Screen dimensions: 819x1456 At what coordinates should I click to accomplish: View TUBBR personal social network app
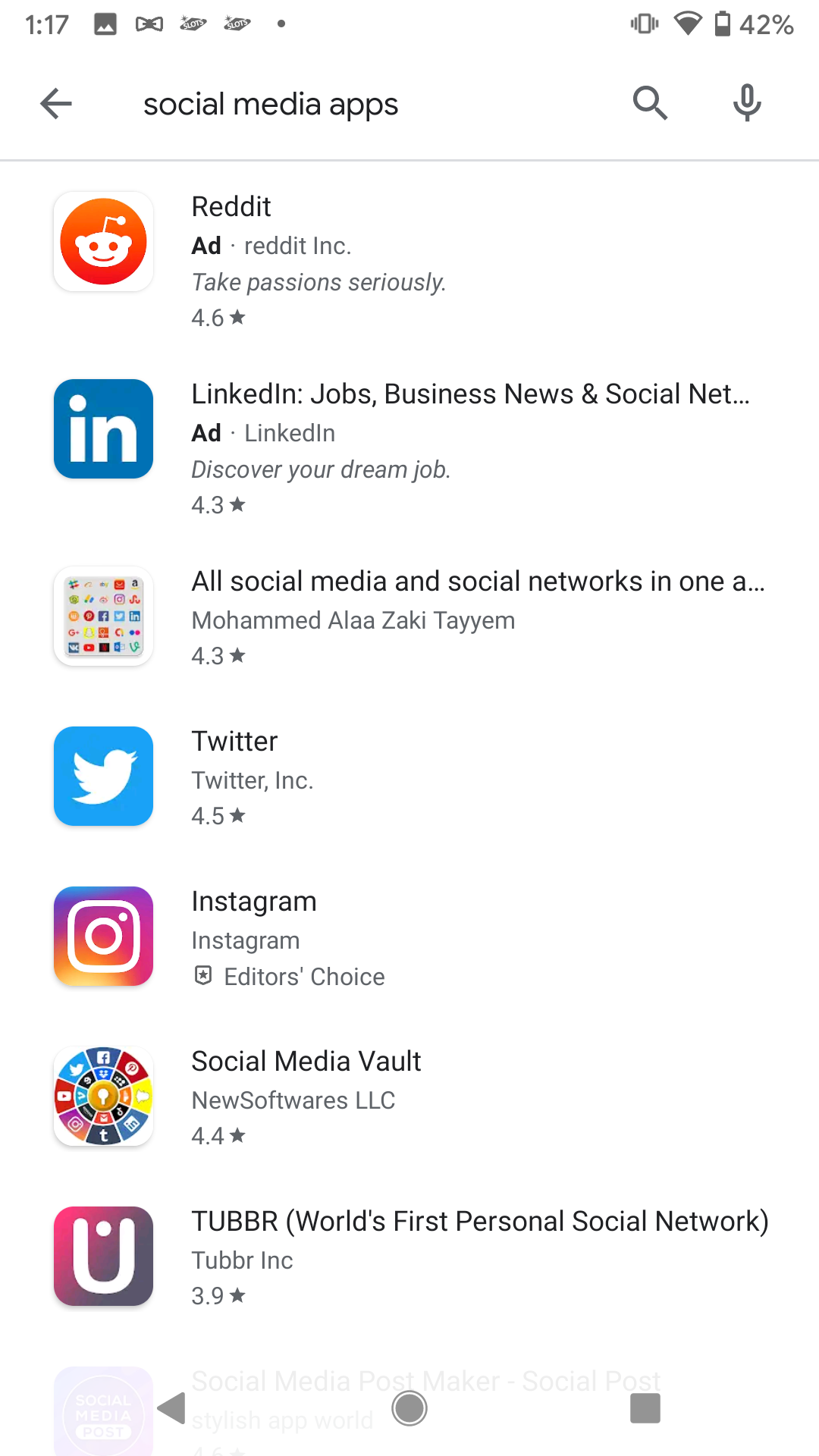pyautogui.click(x=409, y=1257)
